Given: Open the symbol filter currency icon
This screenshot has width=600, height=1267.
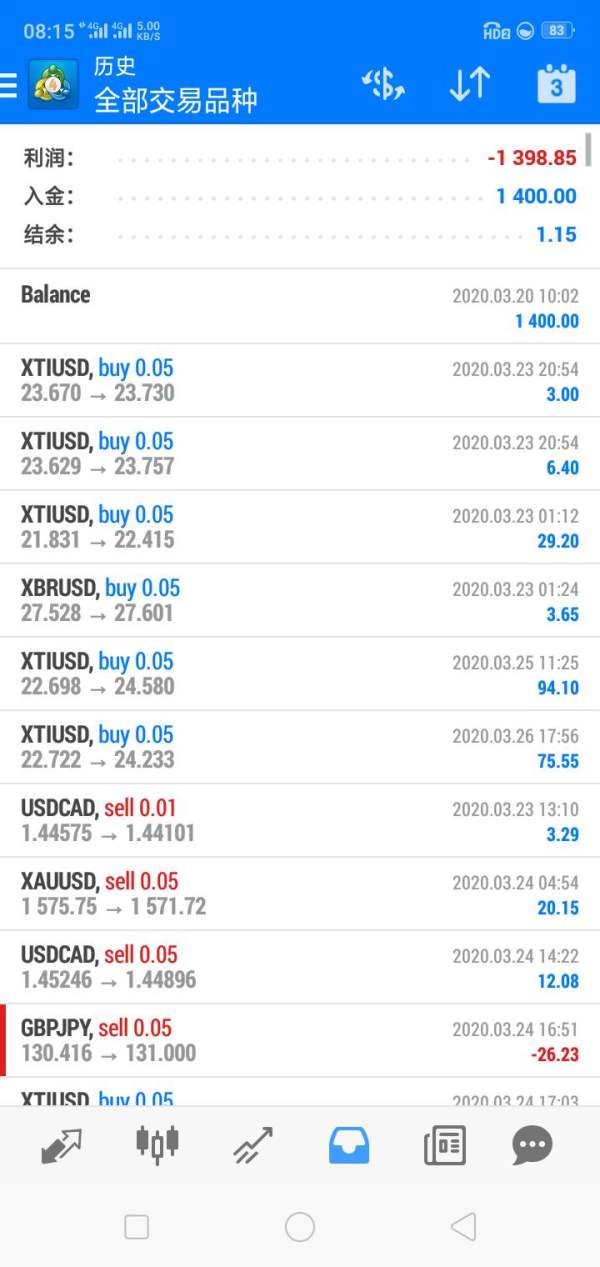Looking at the screenshot, I should point(383,85).
